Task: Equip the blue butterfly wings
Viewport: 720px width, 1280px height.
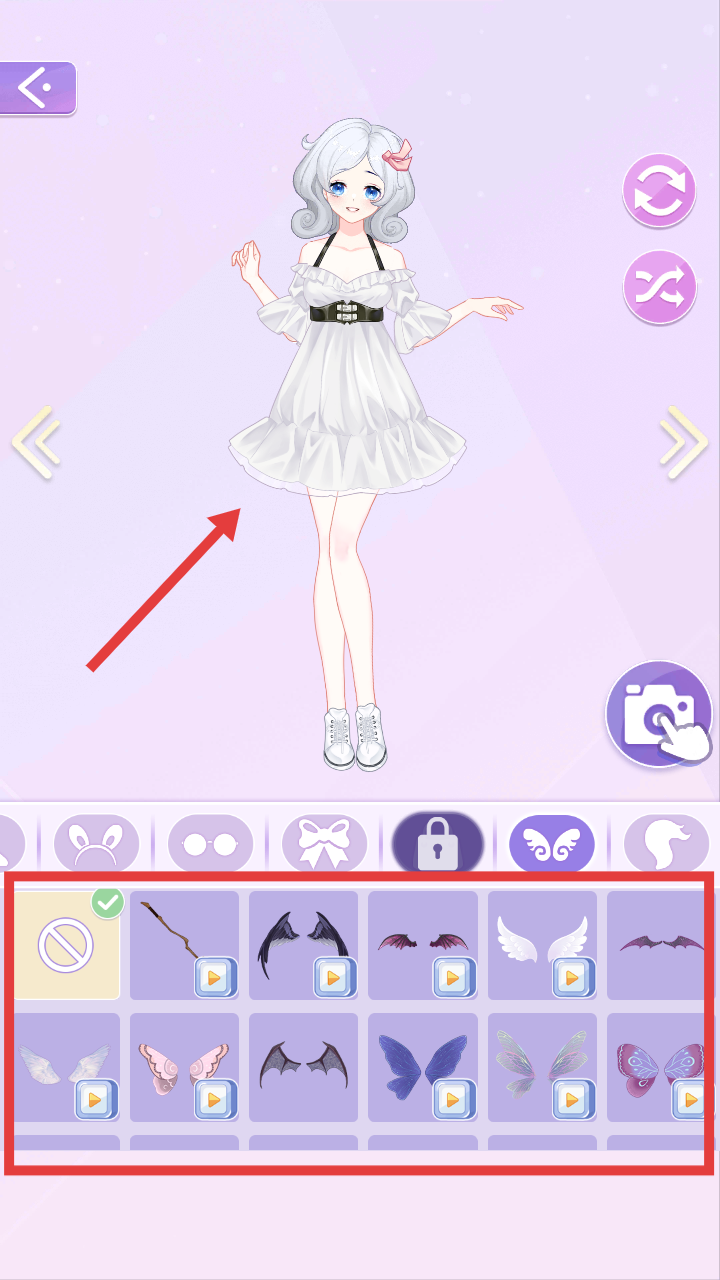Action: point(423,1067)
